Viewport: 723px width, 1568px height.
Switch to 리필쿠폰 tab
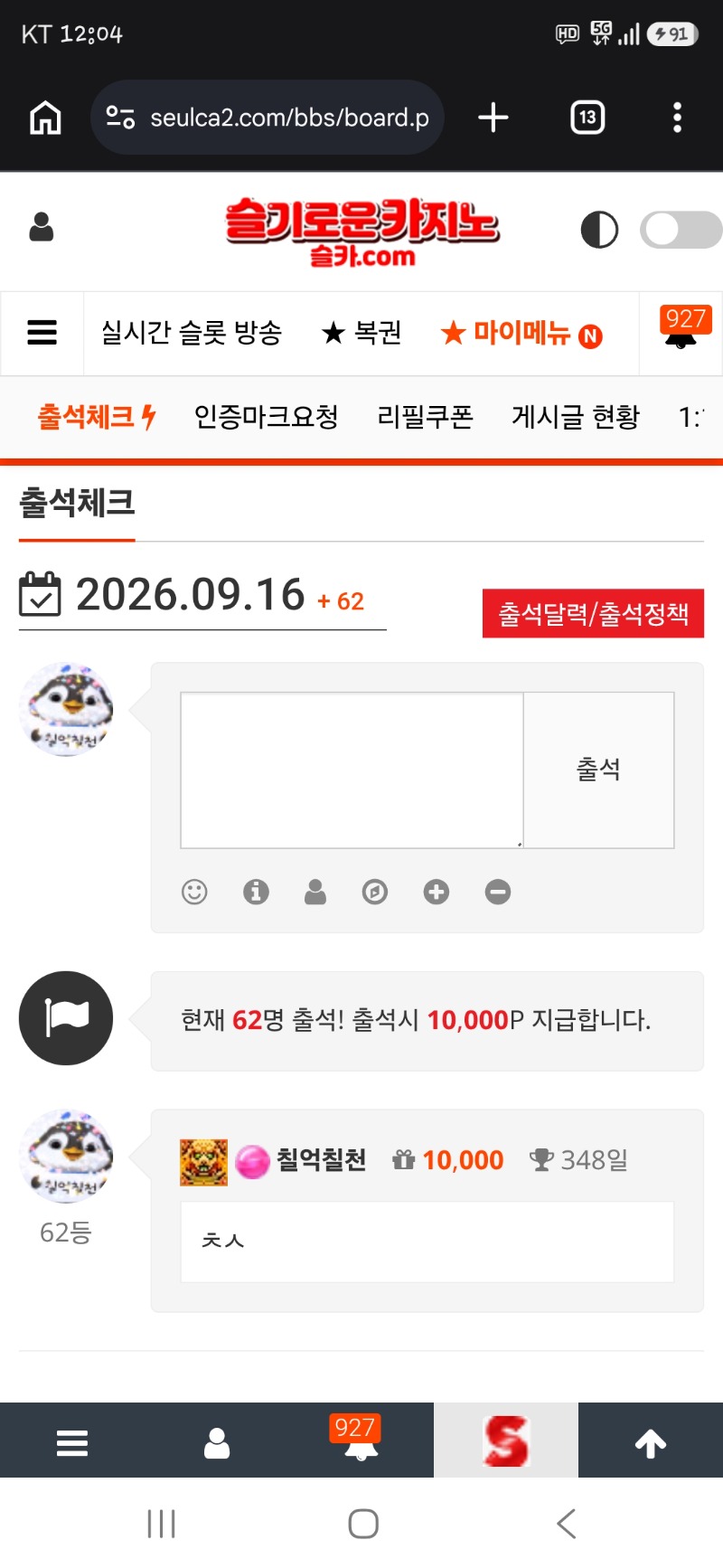[x=425, y=417]
